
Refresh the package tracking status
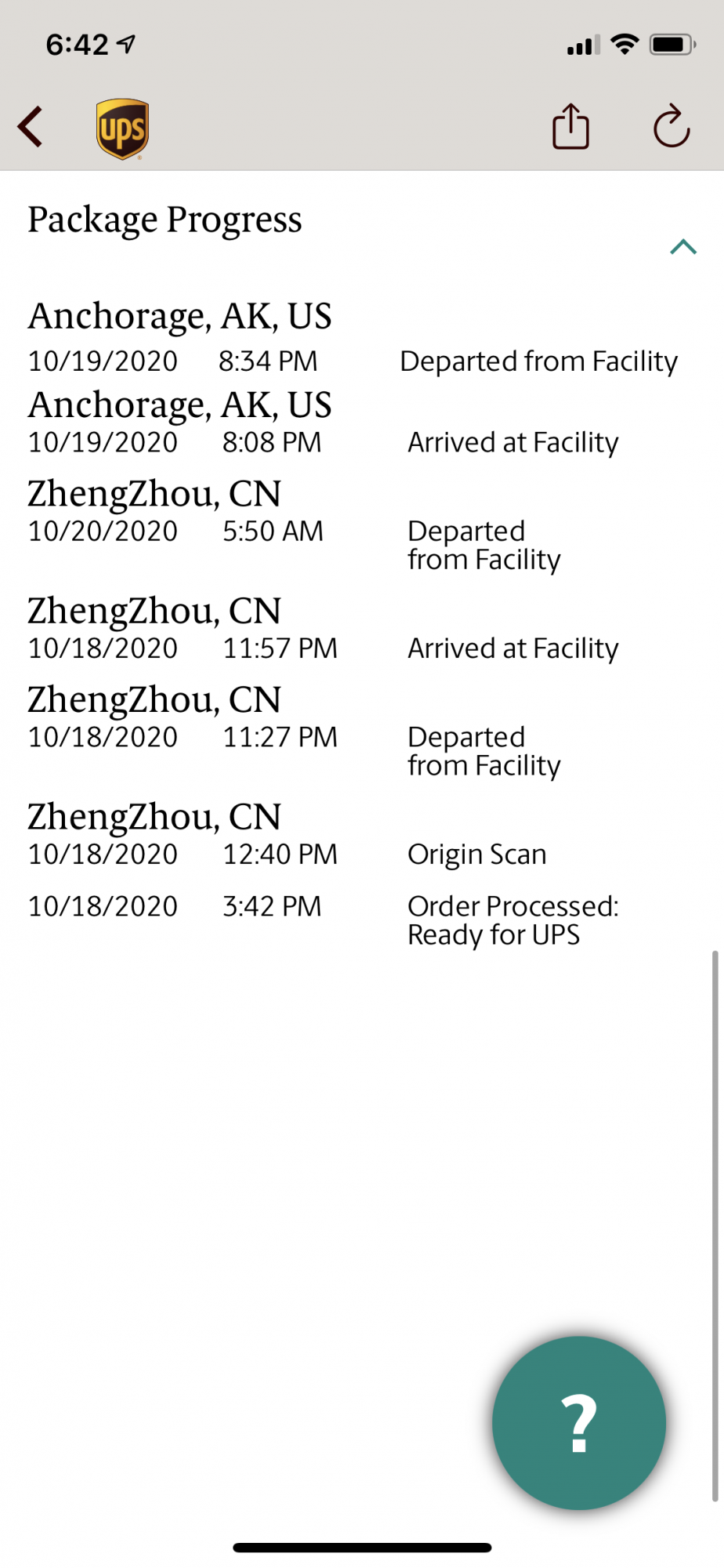click(x=672, y=127)
